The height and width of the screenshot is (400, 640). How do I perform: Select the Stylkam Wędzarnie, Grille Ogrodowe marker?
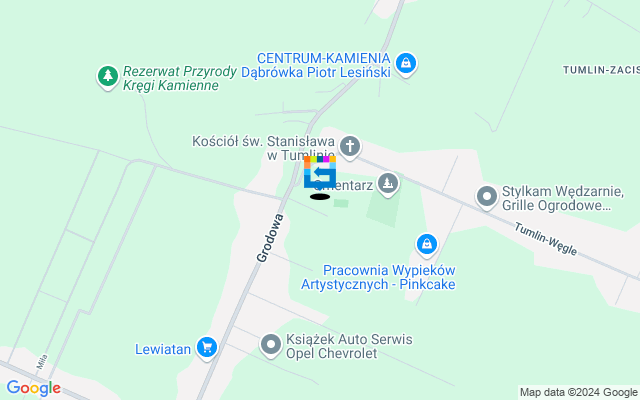coord(487,196)
